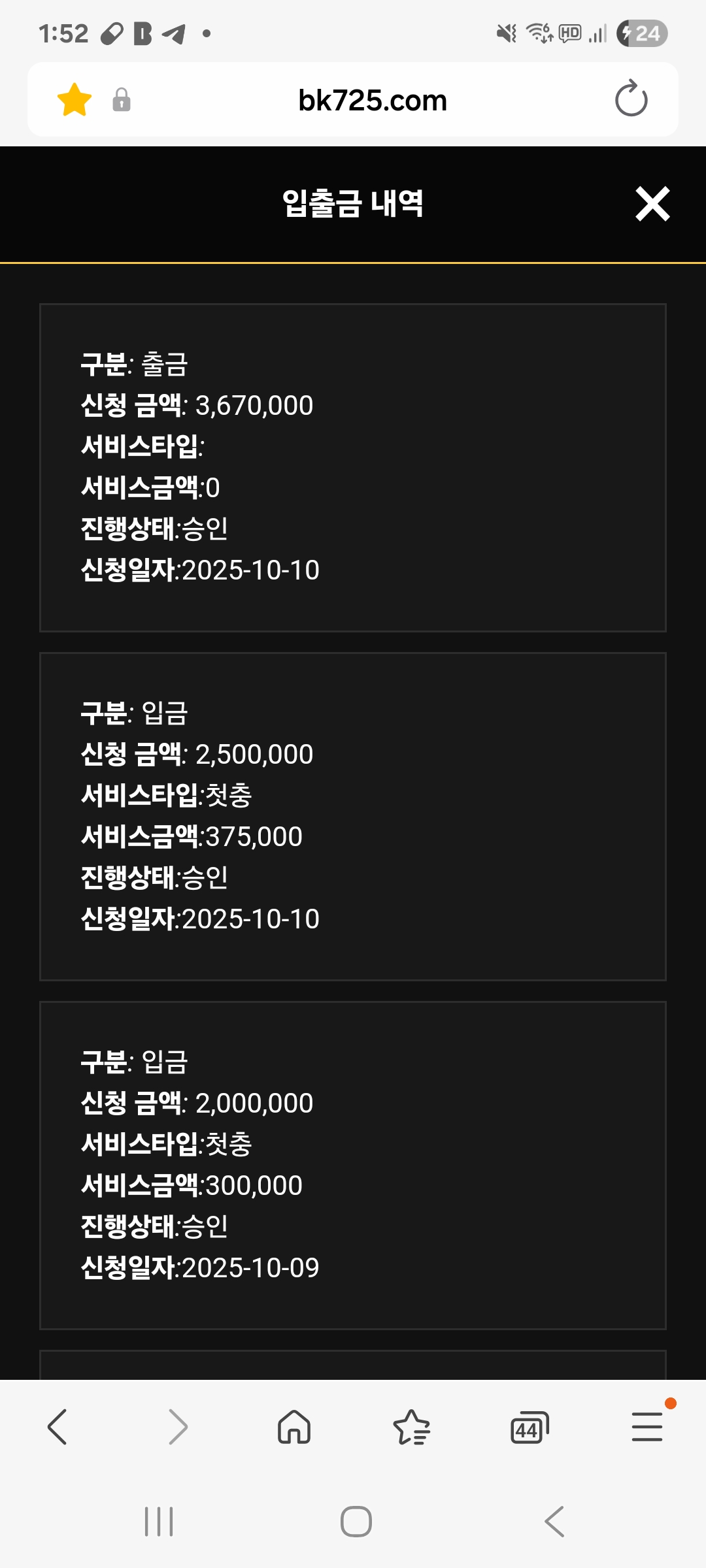This screenshot has width=706, height=1568.
Task: Go forward in browser history
Action: [x=177, y=1427]
